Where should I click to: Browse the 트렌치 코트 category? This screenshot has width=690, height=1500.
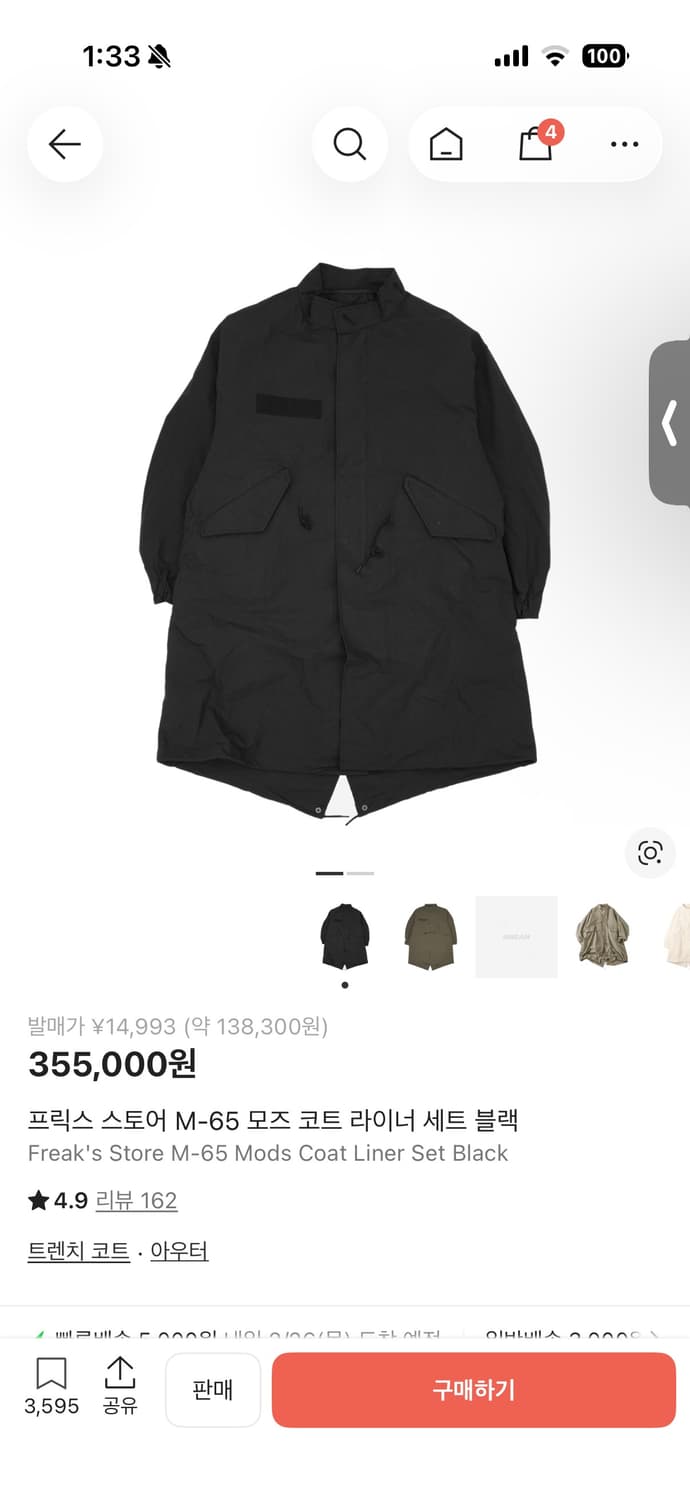tap(79, 1251)
